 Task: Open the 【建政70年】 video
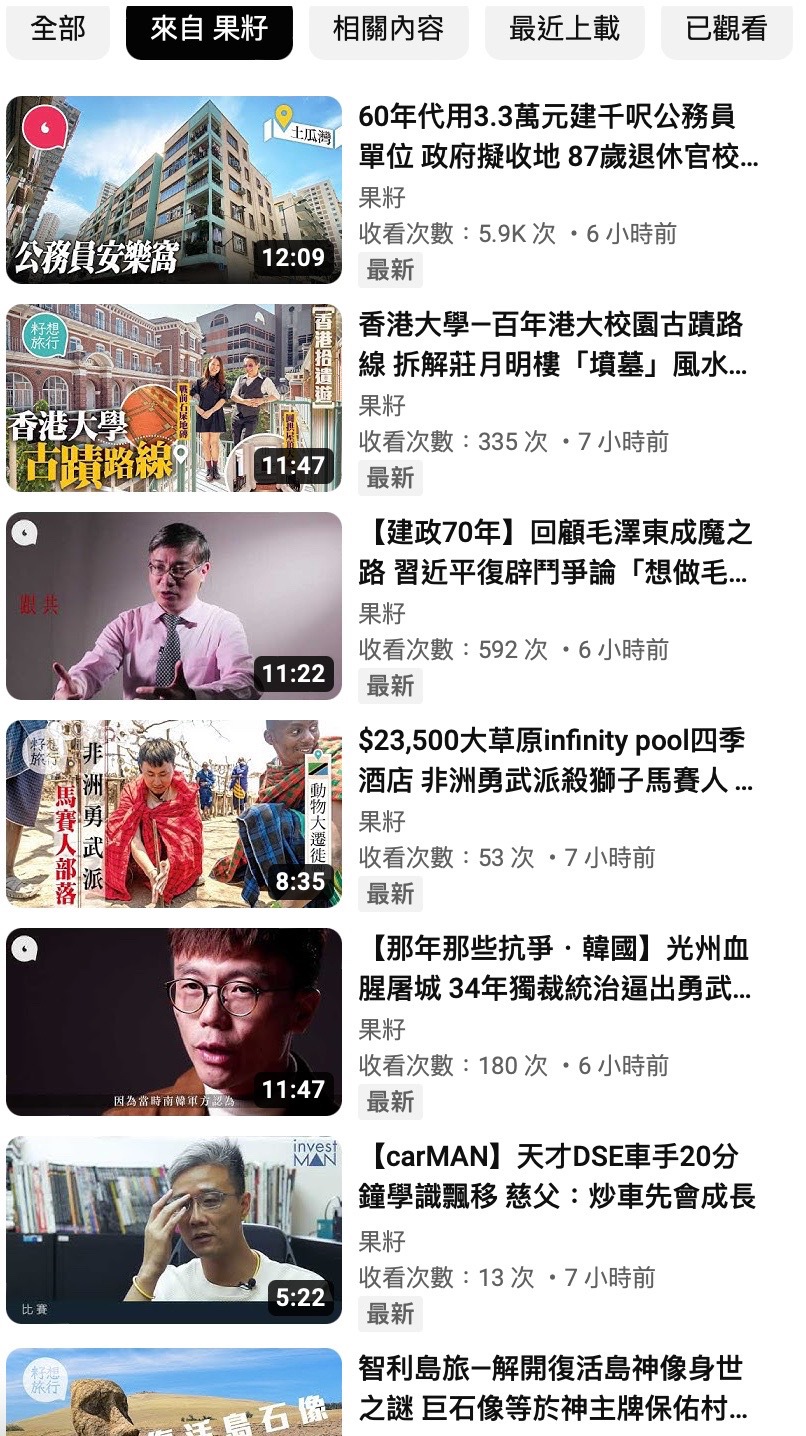pyautogui.click(x=174, y=606)
